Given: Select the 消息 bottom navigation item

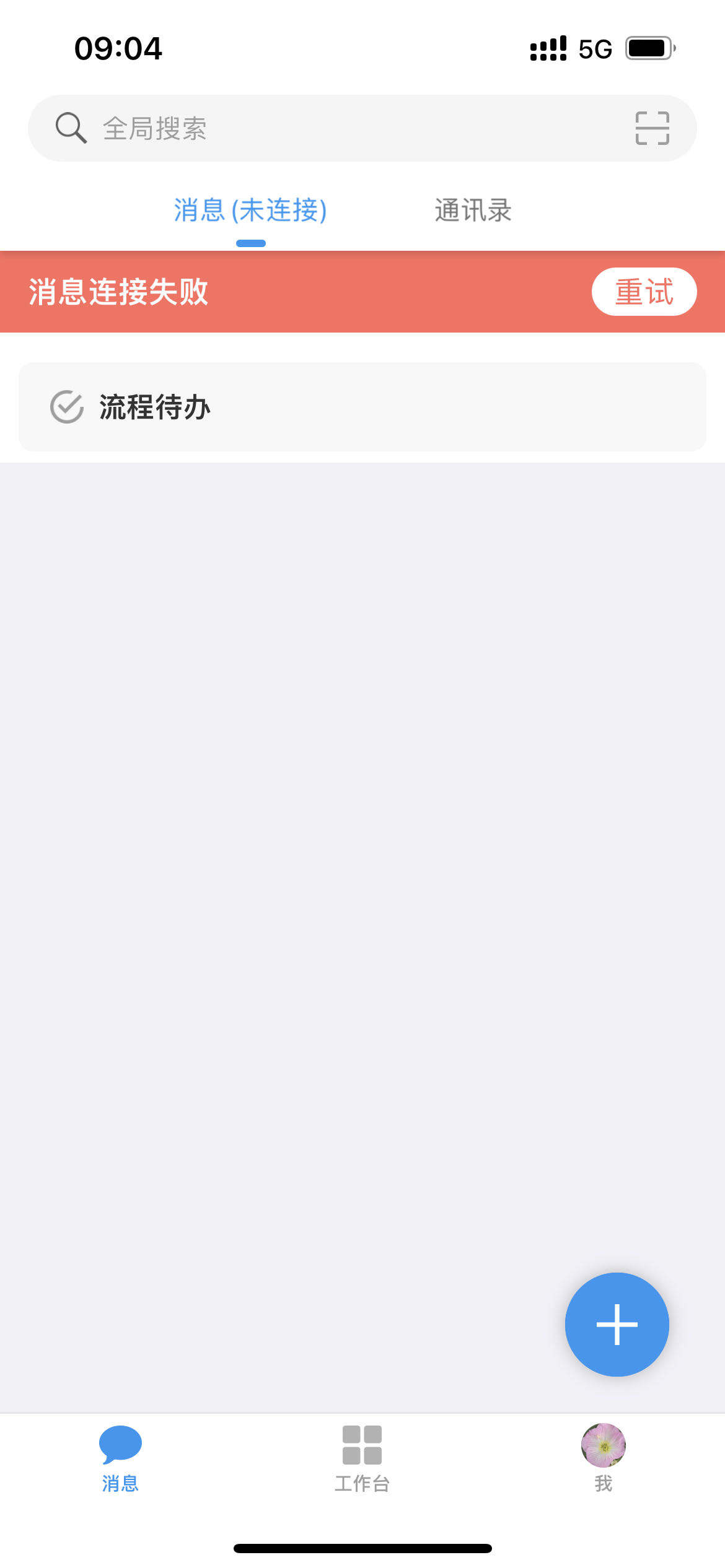Looking at the screenshot, I should [x=120, y=1457].
